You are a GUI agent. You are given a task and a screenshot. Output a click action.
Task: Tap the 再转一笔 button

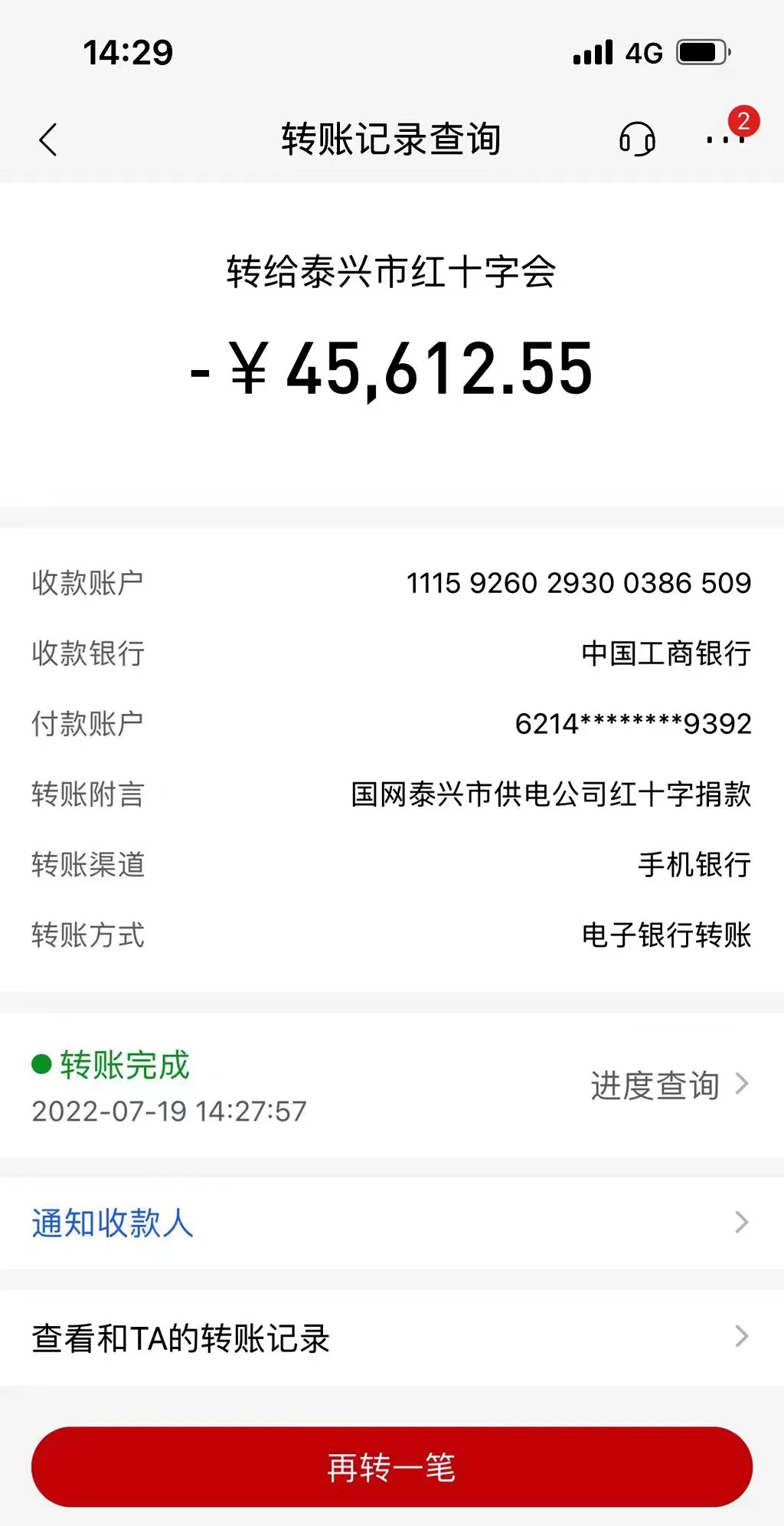pos(391,1467)
